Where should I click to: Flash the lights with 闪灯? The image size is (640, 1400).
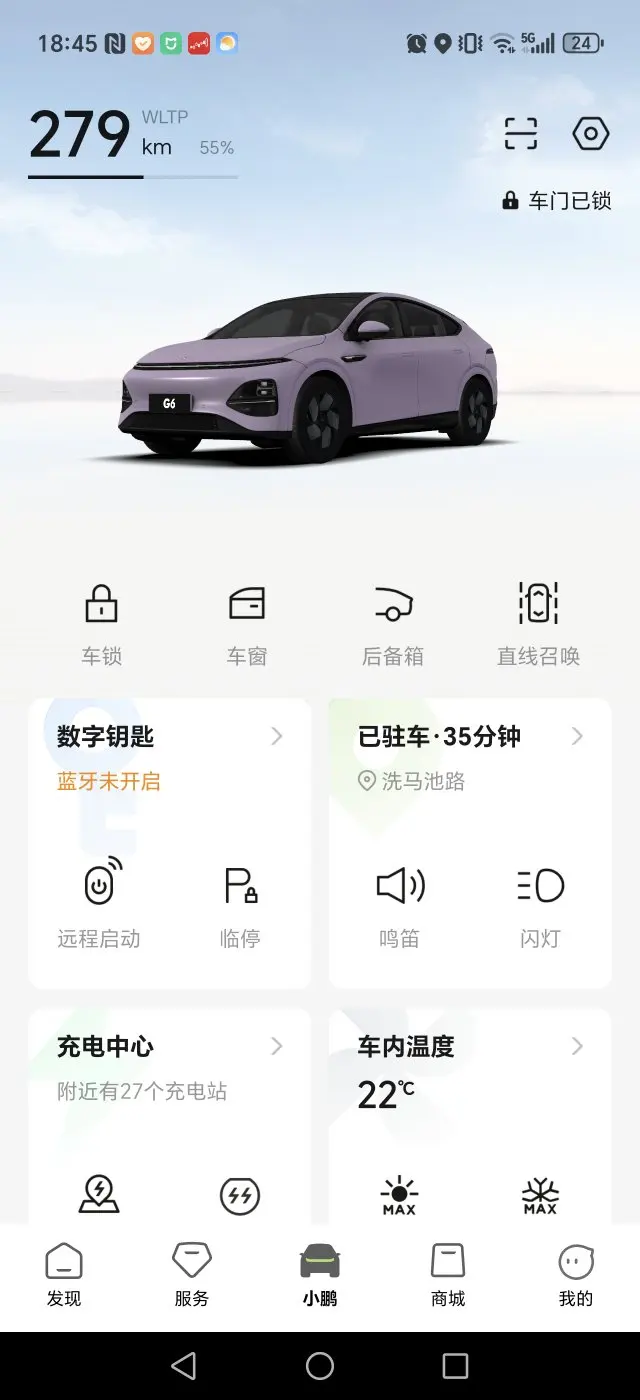[x=541, y=905]
